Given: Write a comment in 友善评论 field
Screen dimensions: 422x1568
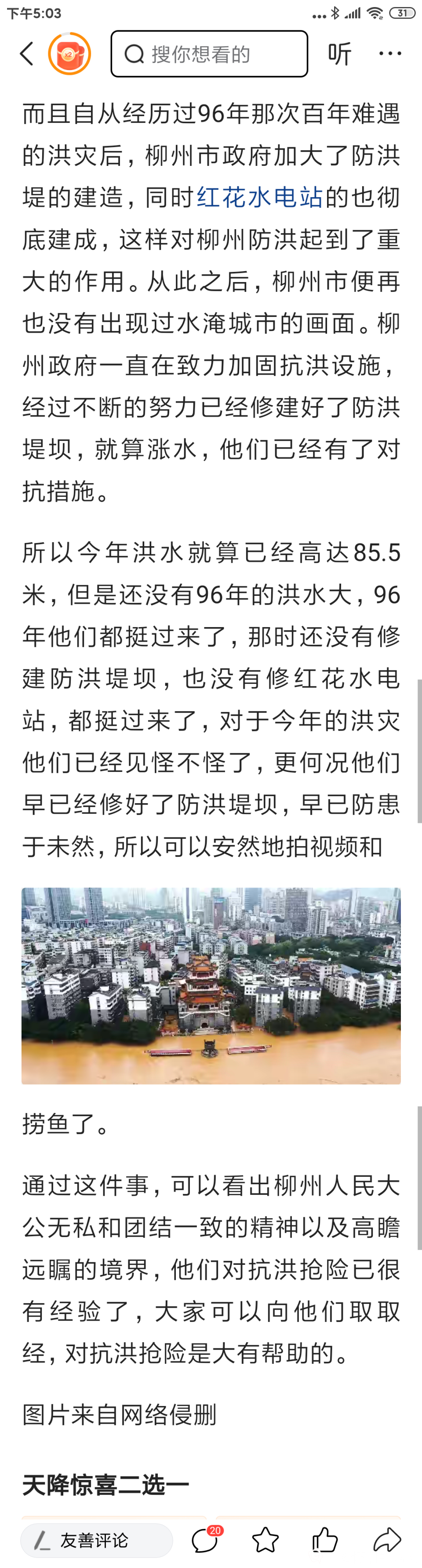Looking at the screenshot, I should [x=96, y=1539].
